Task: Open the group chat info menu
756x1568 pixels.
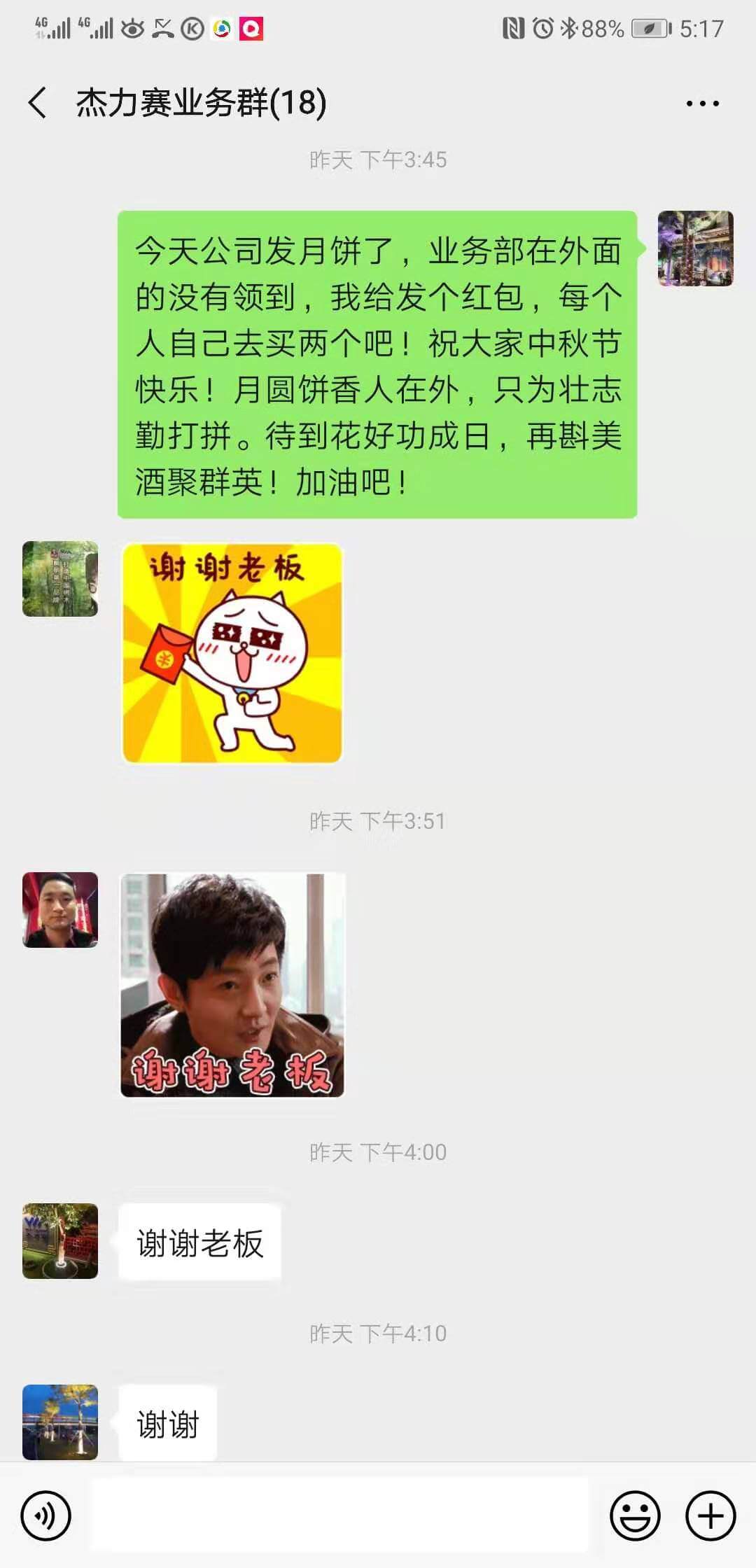Action: (702, 104)
